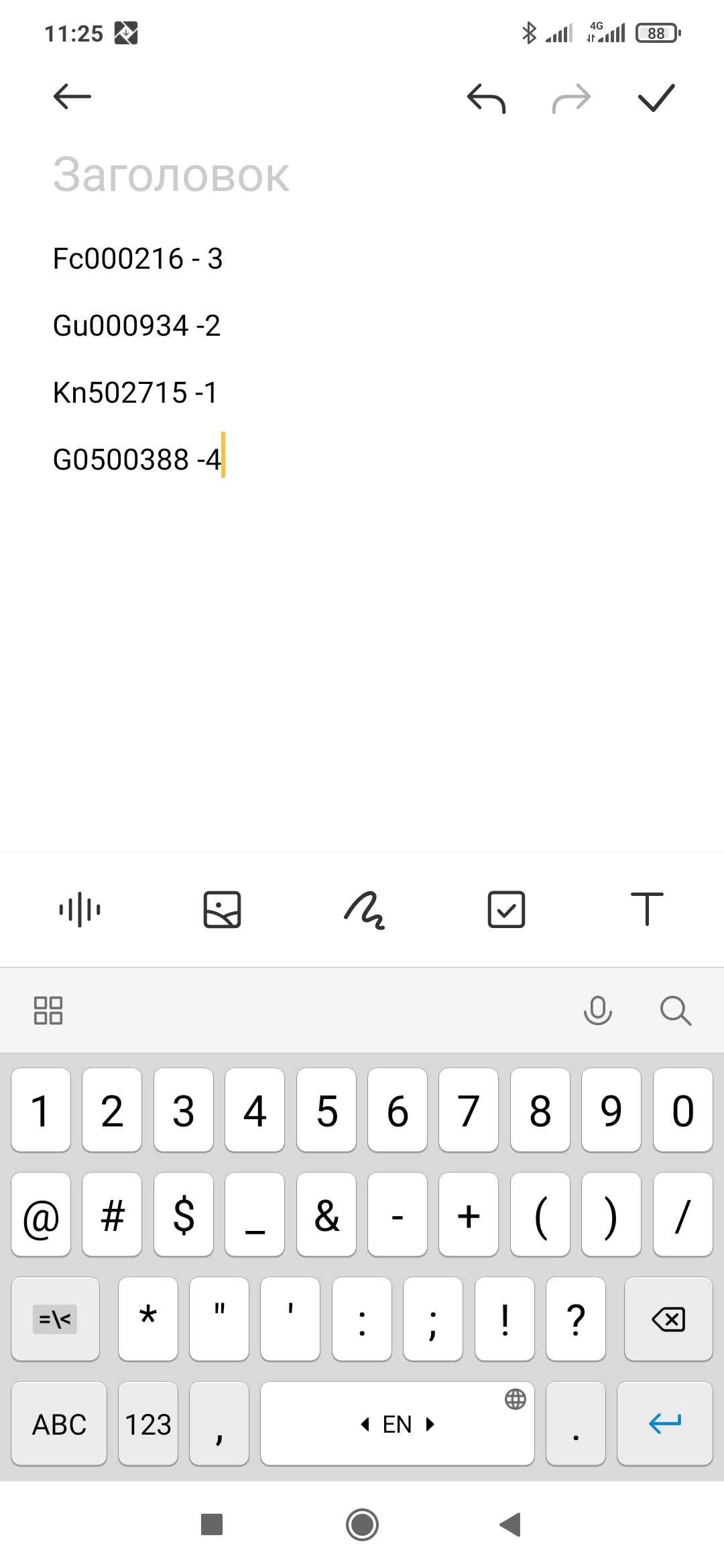This screenshot has height=1568, width=724.
Task: Start keyboard voice input via microphone
Action: (x=597, y=1010)
